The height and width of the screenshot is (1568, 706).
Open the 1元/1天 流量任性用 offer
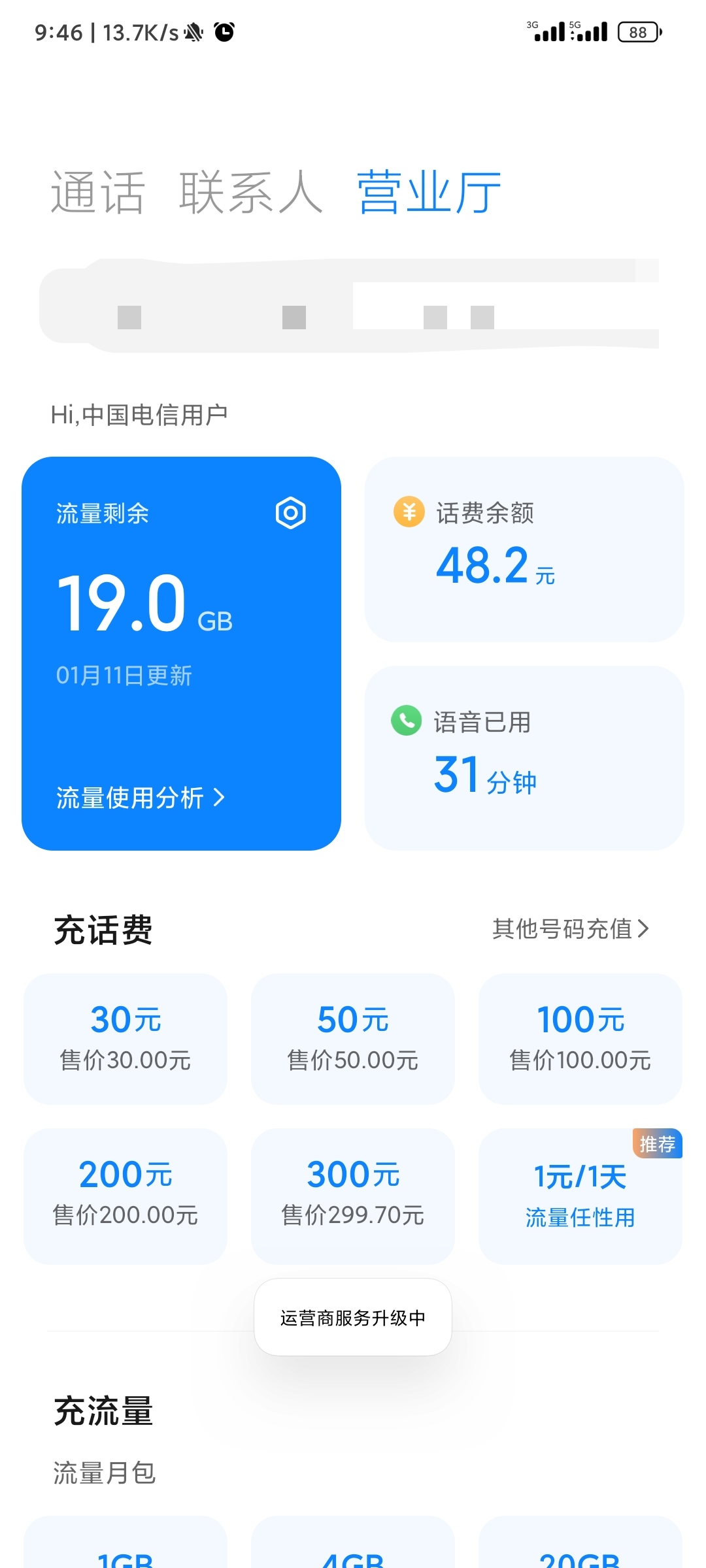point(580,1196)
